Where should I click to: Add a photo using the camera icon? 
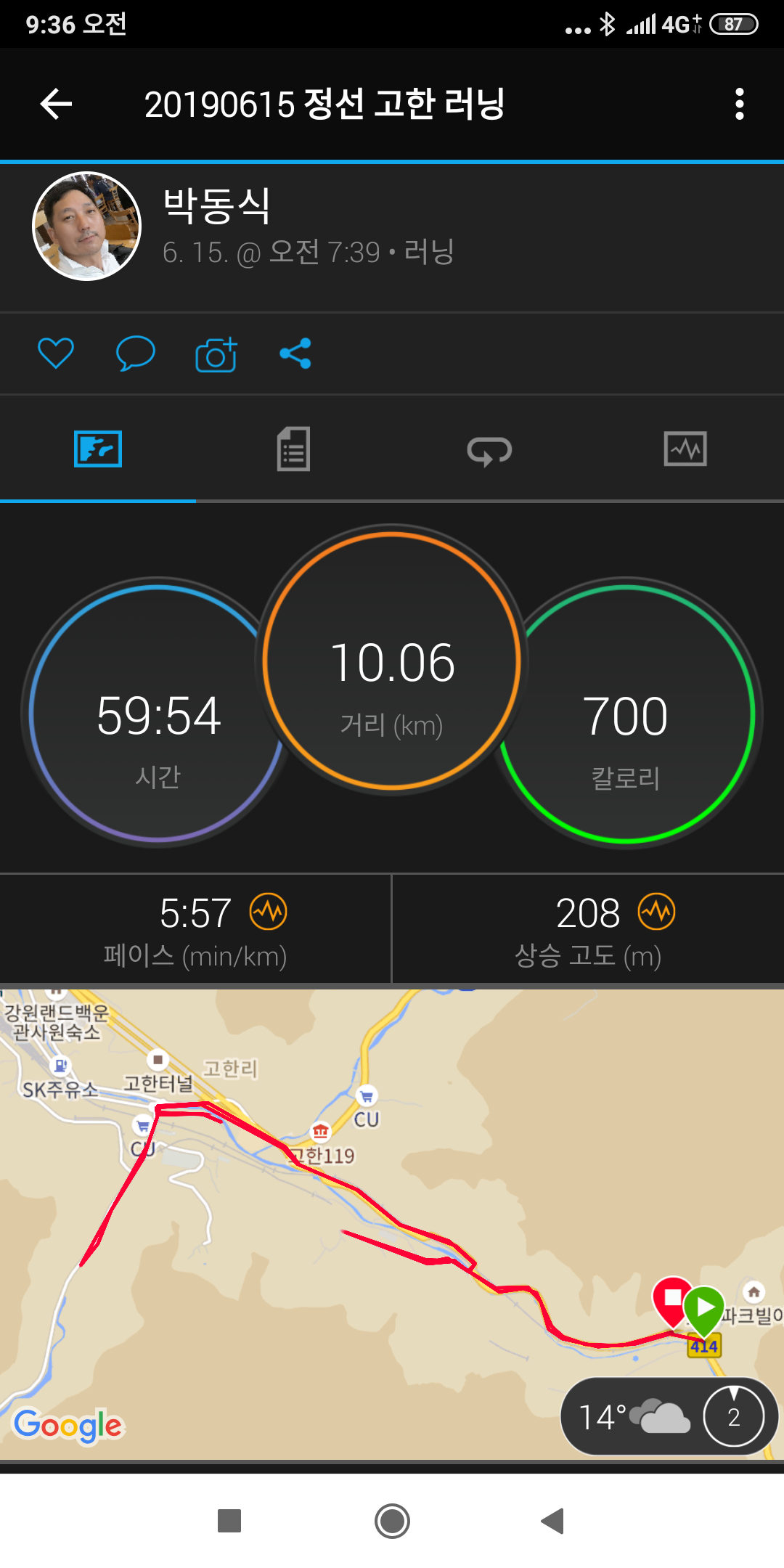pyautogui.click(x=216, y=354)
